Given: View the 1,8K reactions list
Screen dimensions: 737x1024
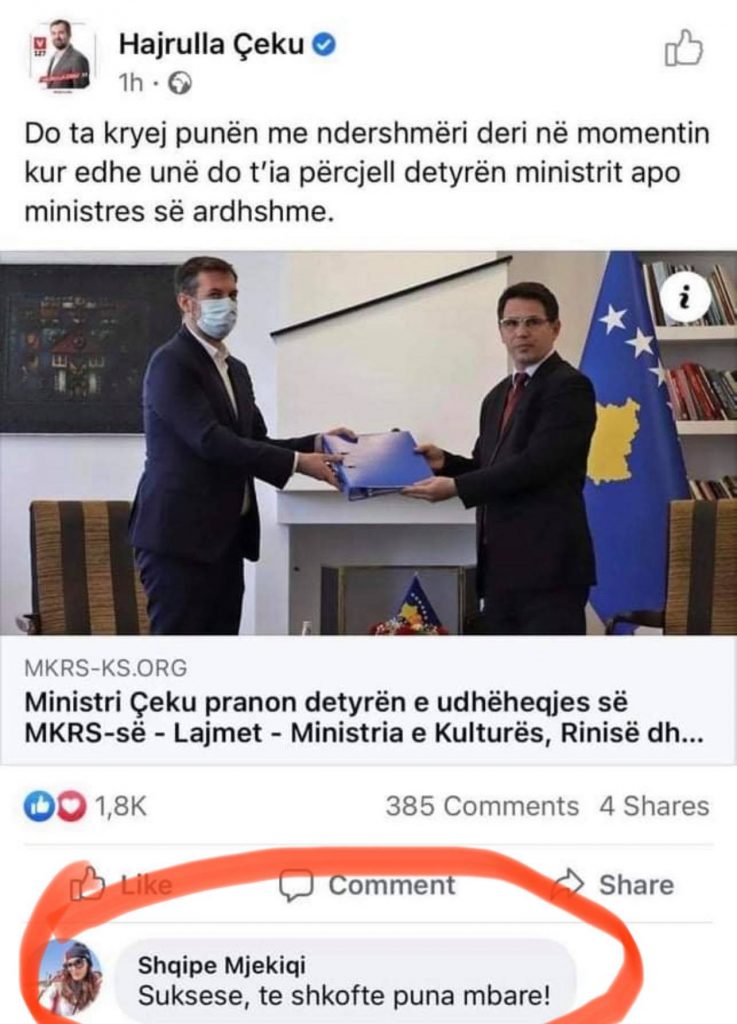Looking at the screenshot, I should 87,806.
